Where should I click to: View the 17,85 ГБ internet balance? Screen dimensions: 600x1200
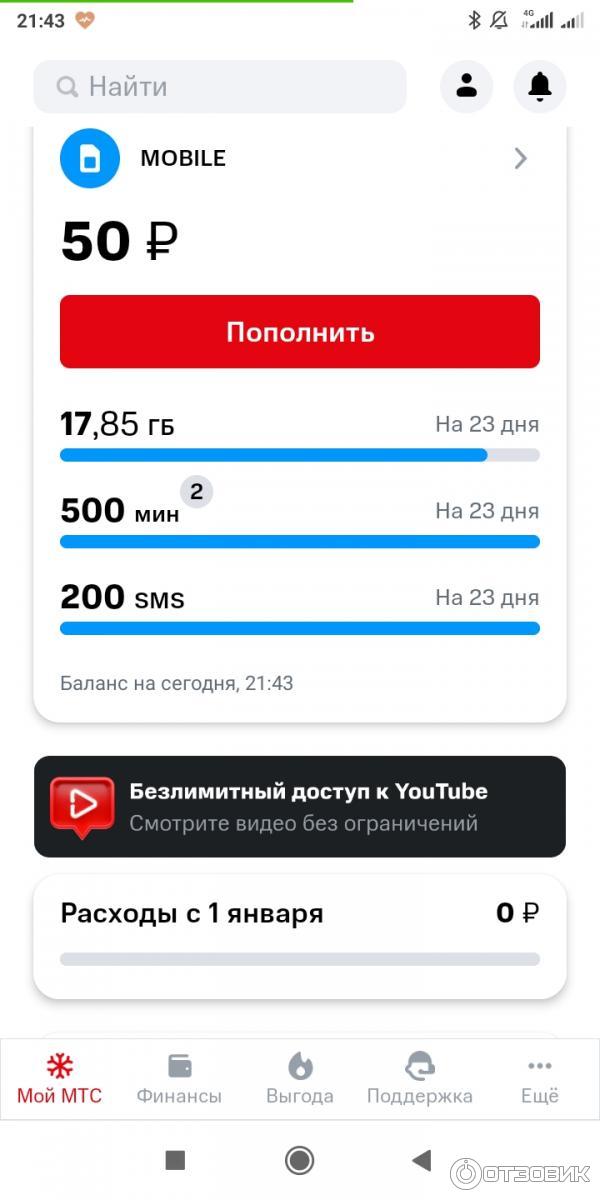117,425
